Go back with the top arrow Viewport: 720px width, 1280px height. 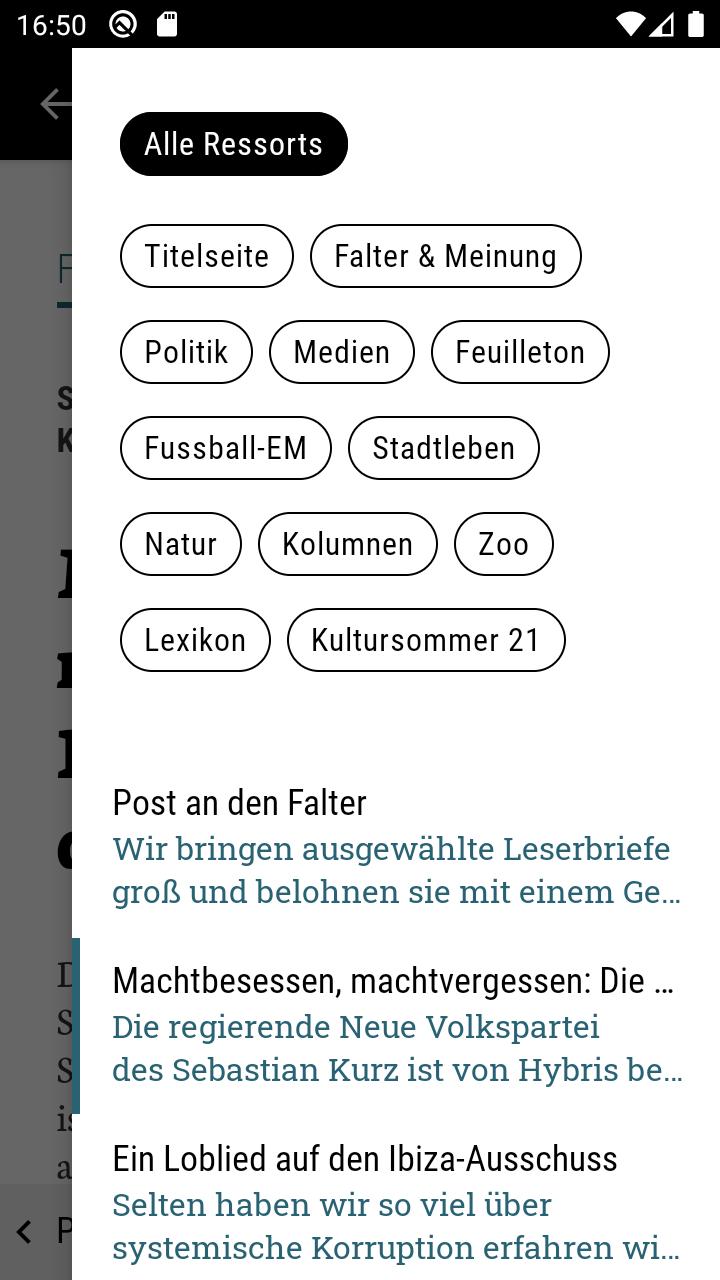[56, 104]
